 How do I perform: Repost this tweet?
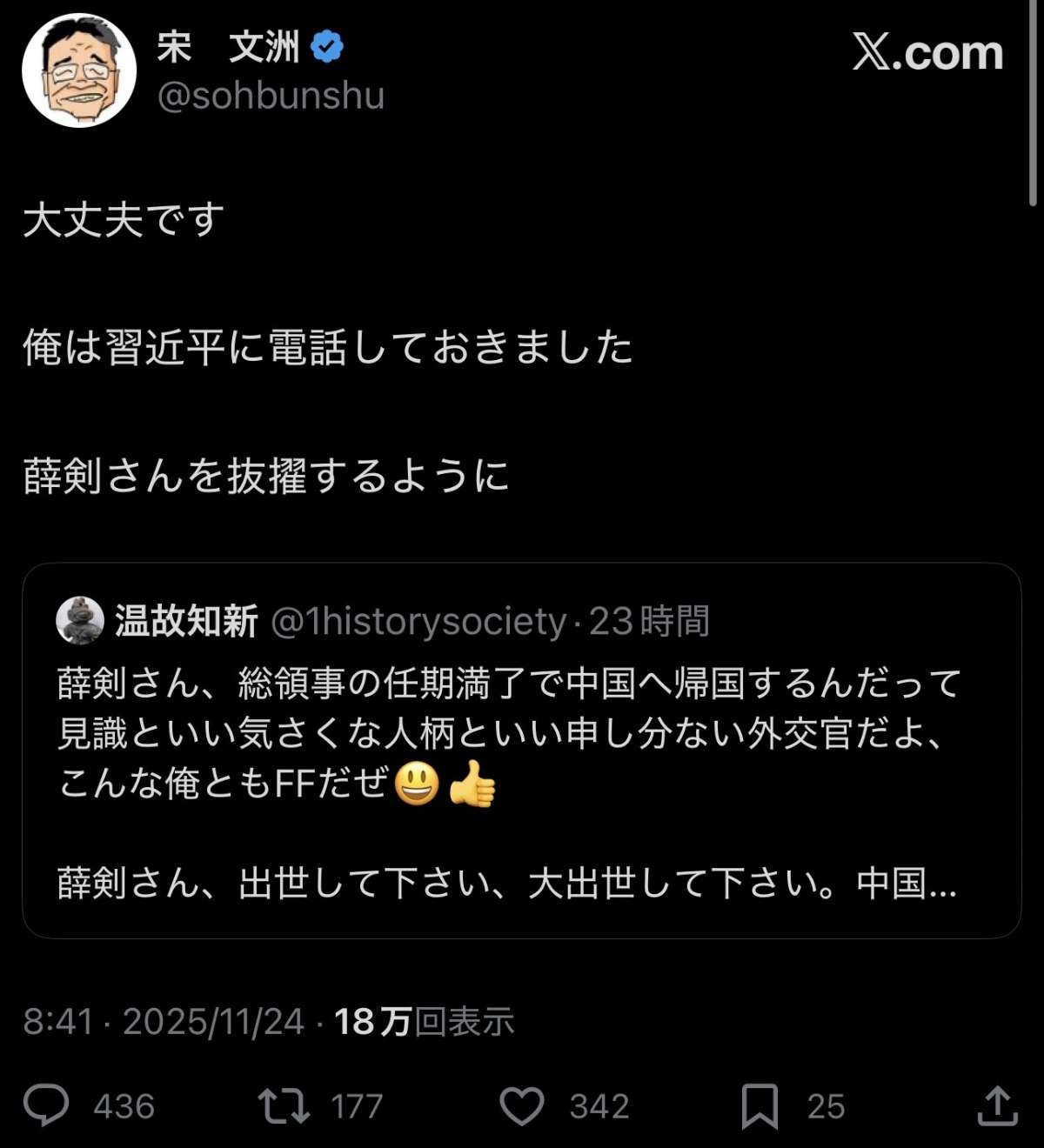(284, 1105)
